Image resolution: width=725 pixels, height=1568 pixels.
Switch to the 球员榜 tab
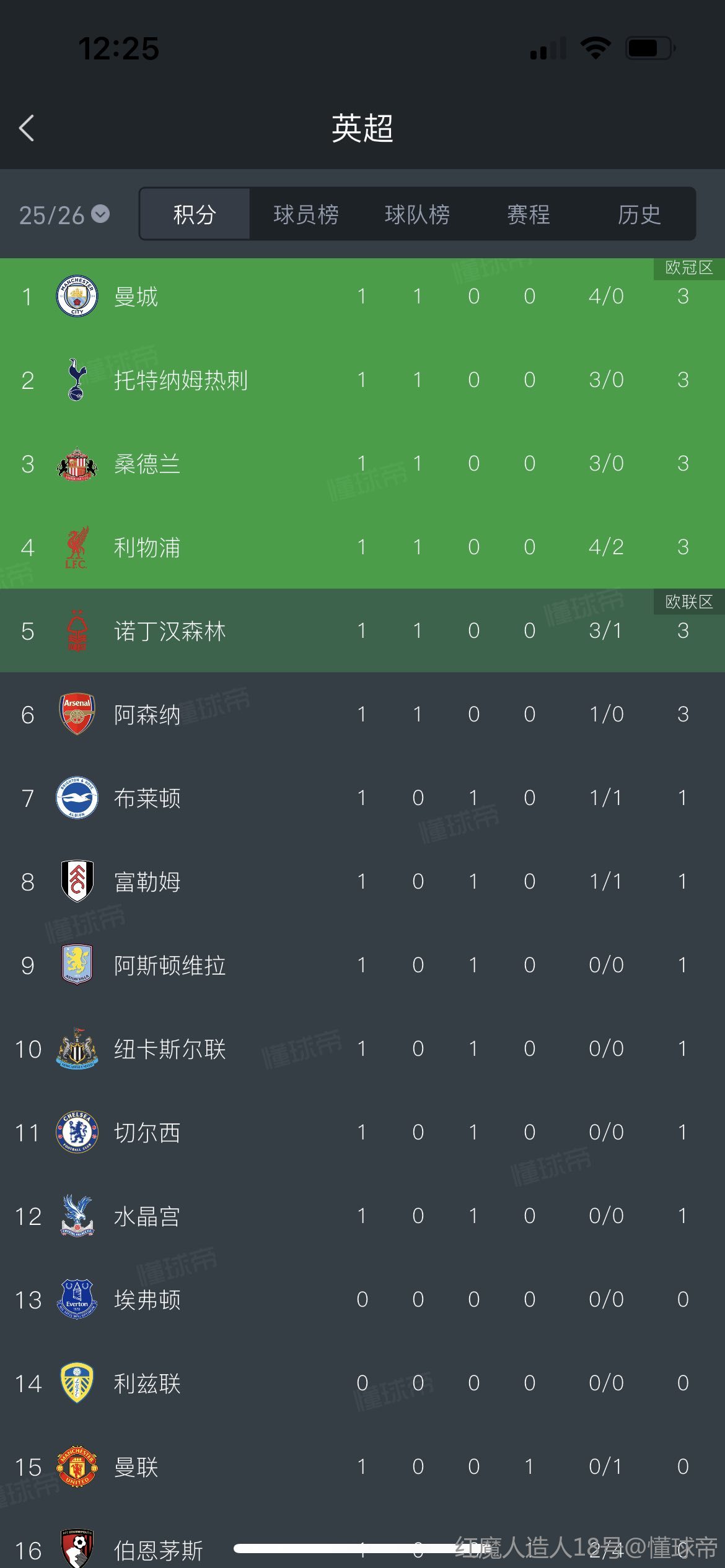pyautogui.click(x=305, y=214)
